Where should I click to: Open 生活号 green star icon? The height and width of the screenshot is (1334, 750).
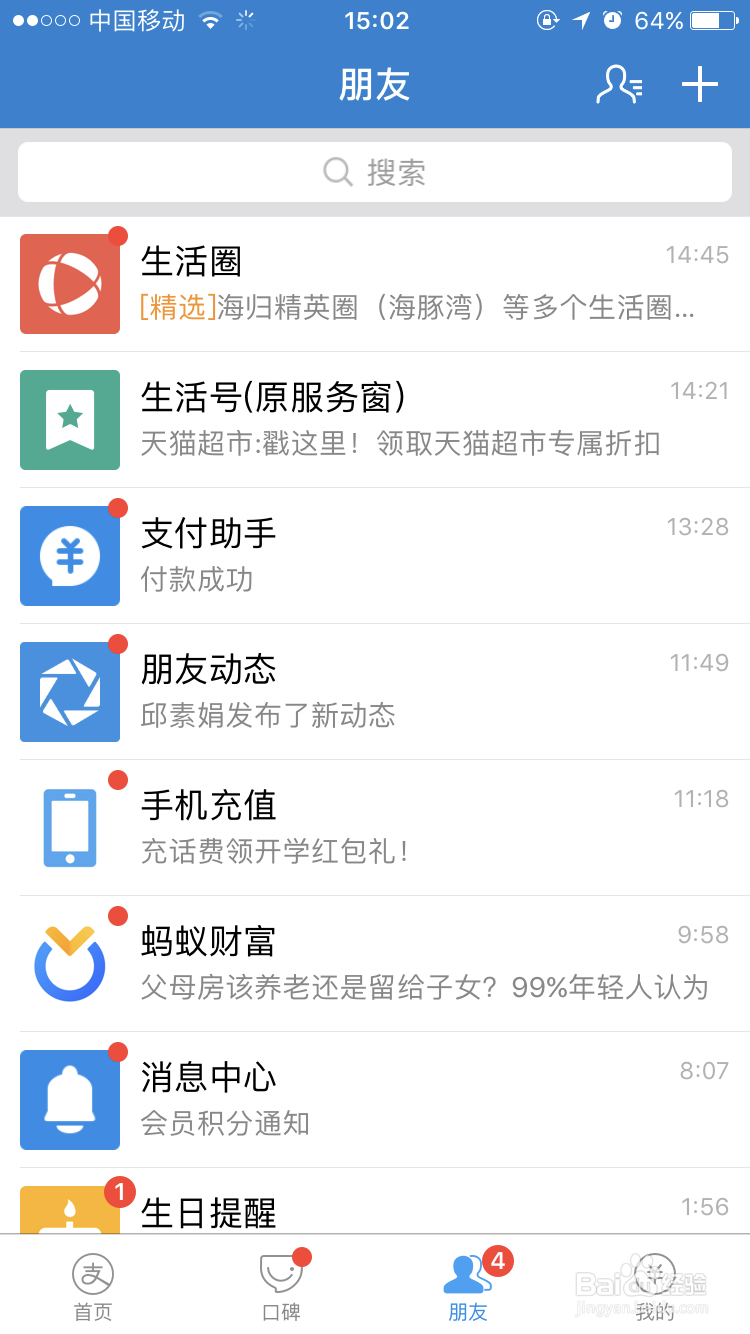pos(70,420)
